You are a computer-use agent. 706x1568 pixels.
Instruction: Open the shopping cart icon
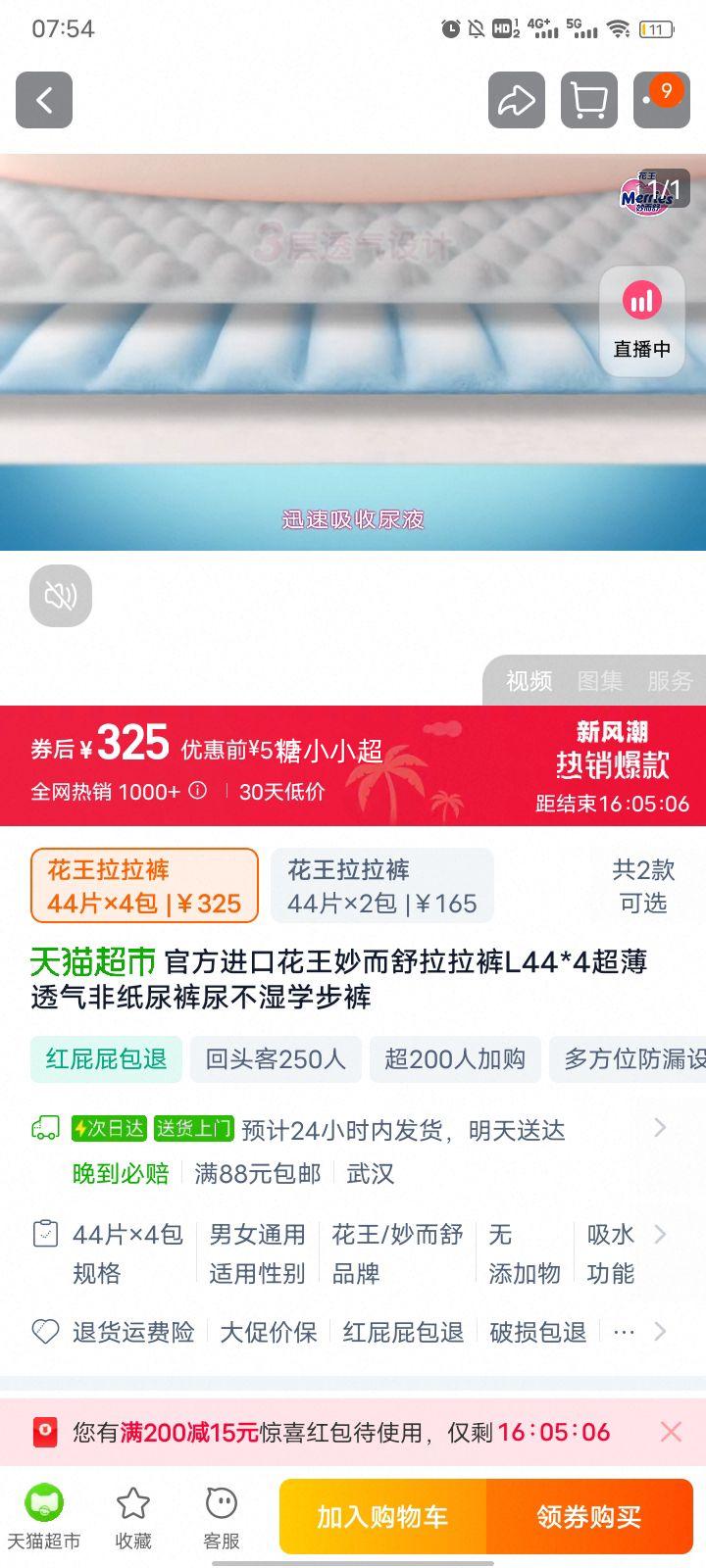pyautogui.click(x=587, y=100)
